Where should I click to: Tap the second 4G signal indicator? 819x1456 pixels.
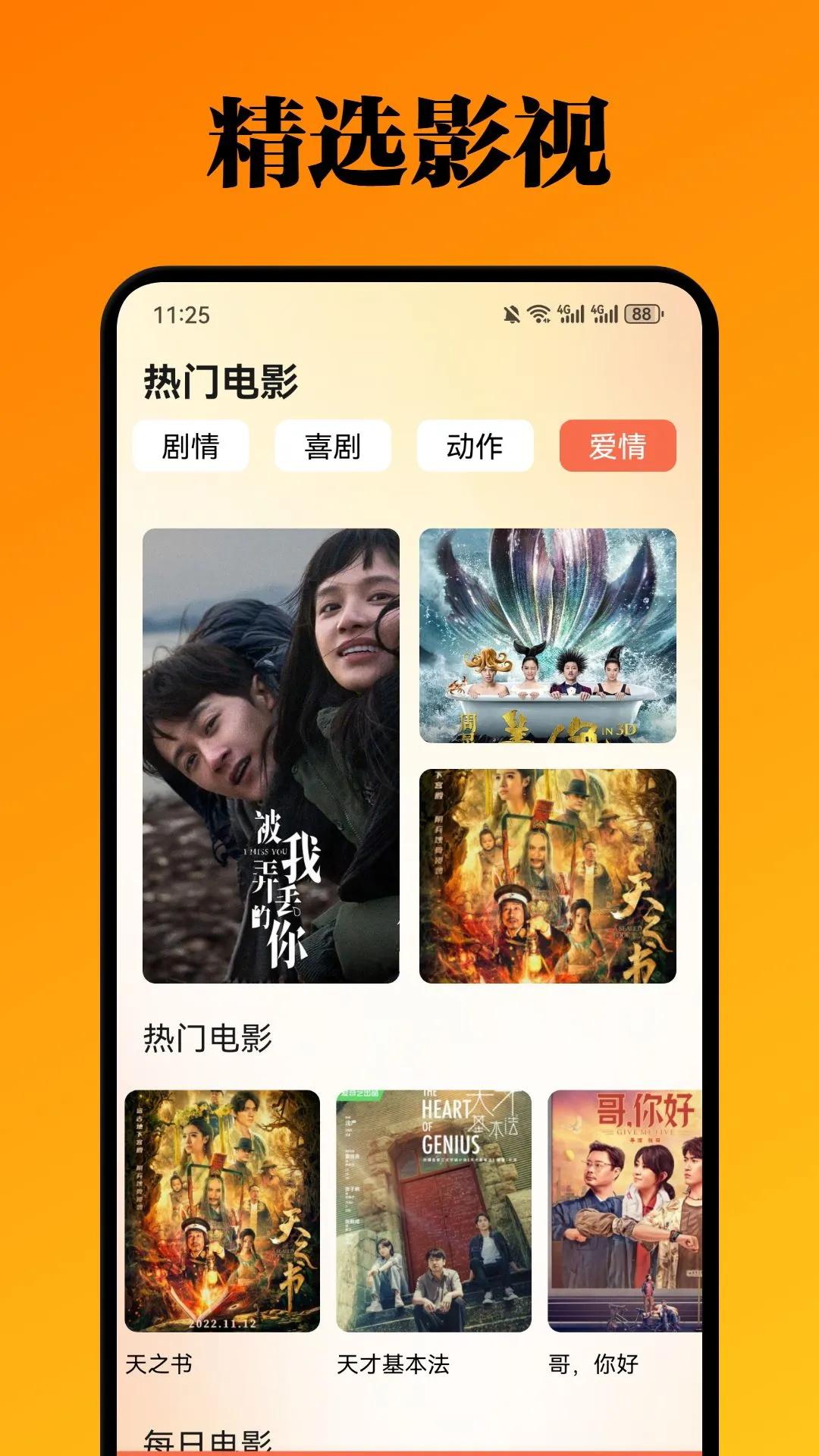605,314
